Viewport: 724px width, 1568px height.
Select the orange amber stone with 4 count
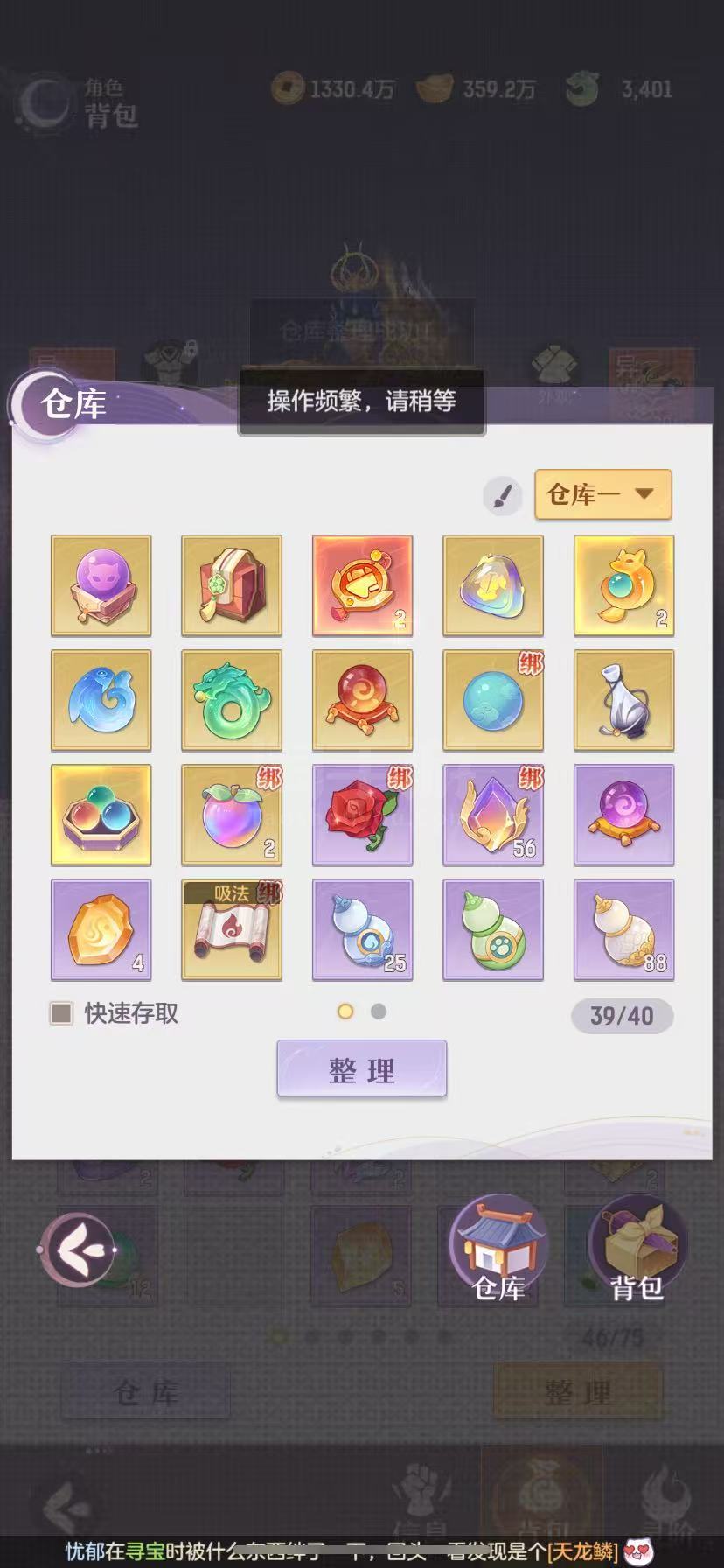[101, 929]
